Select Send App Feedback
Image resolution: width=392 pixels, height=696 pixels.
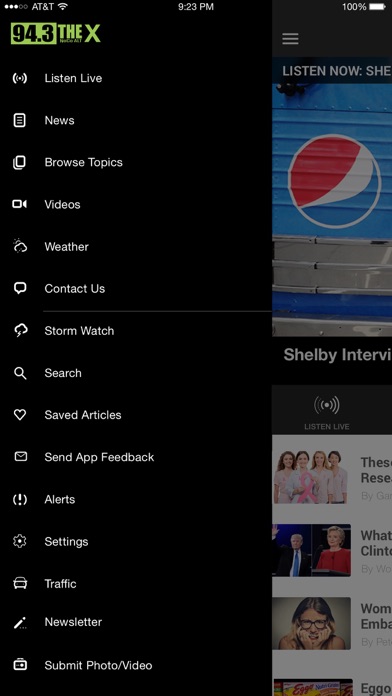(136, 457)
